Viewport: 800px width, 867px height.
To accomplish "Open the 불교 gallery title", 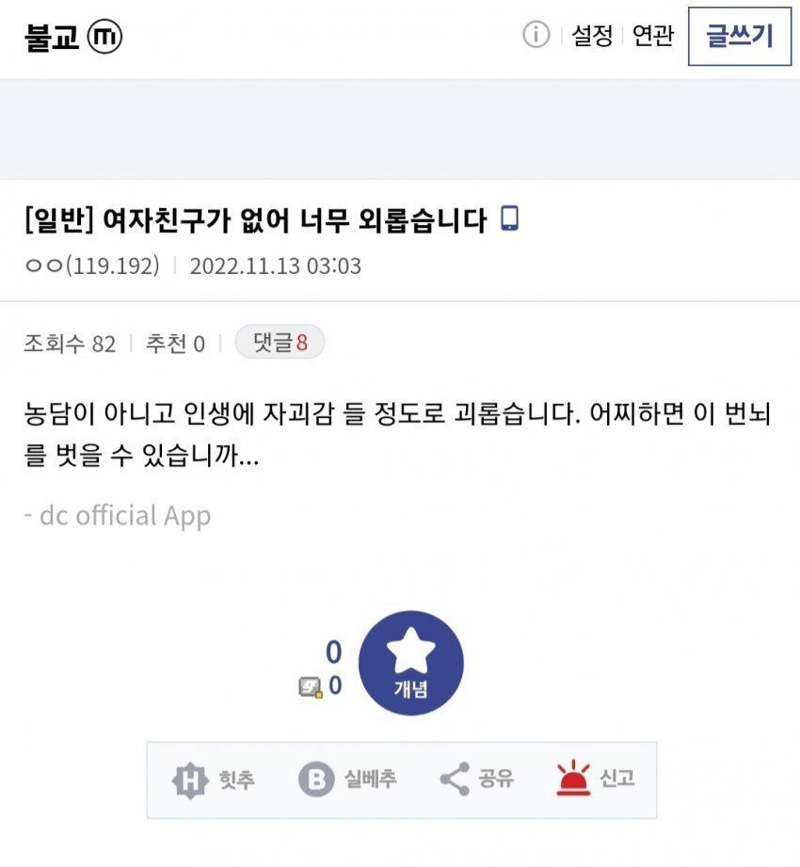I will tap(52, 38).
